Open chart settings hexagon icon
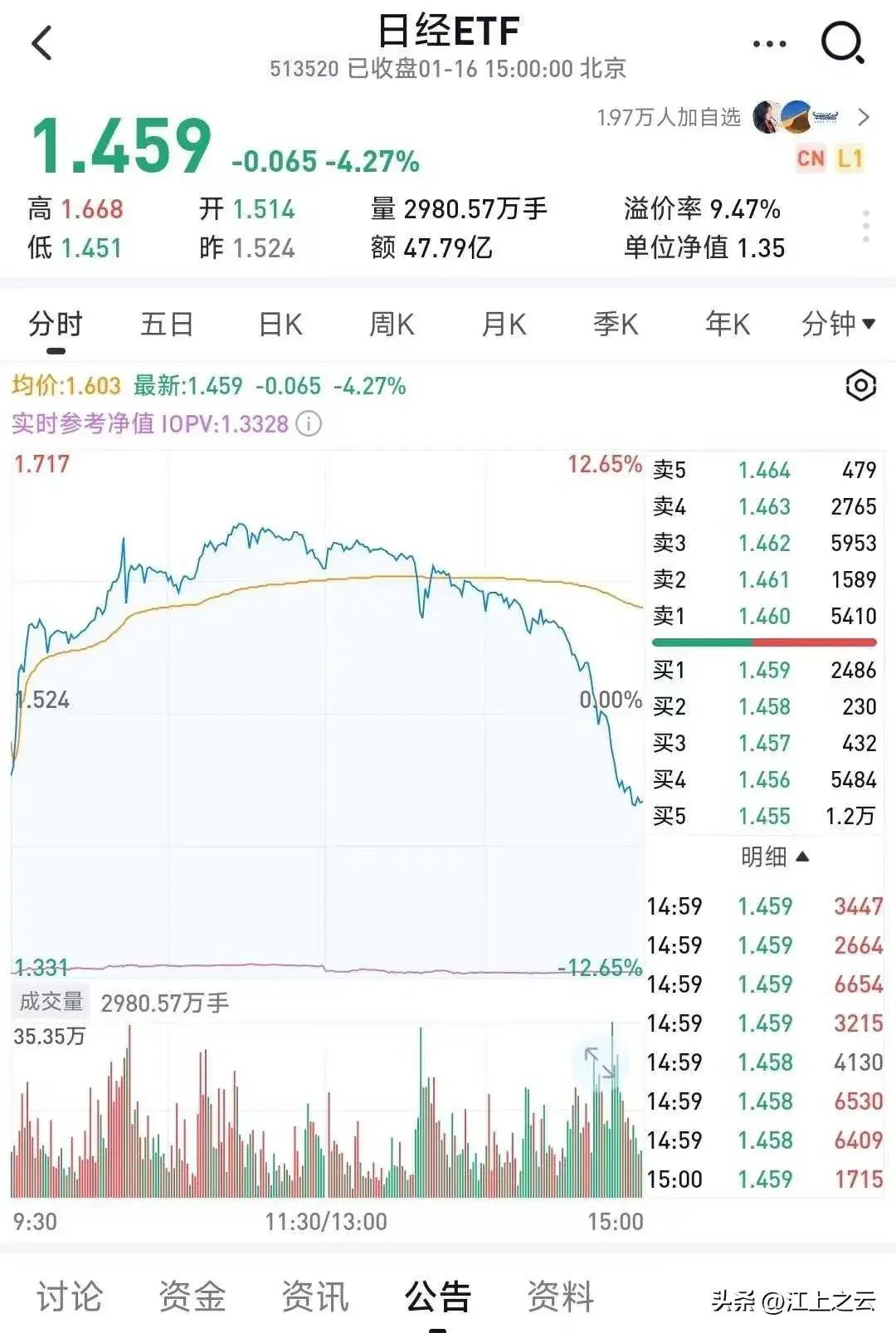Viewport: 896px width, 1333px height. (x=860, y=385)
